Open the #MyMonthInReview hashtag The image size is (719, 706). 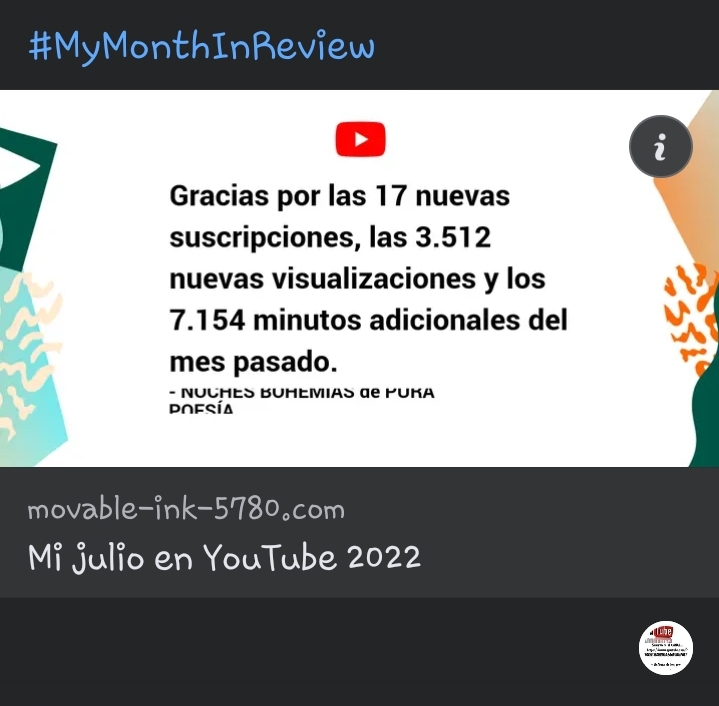click(202, 46)
